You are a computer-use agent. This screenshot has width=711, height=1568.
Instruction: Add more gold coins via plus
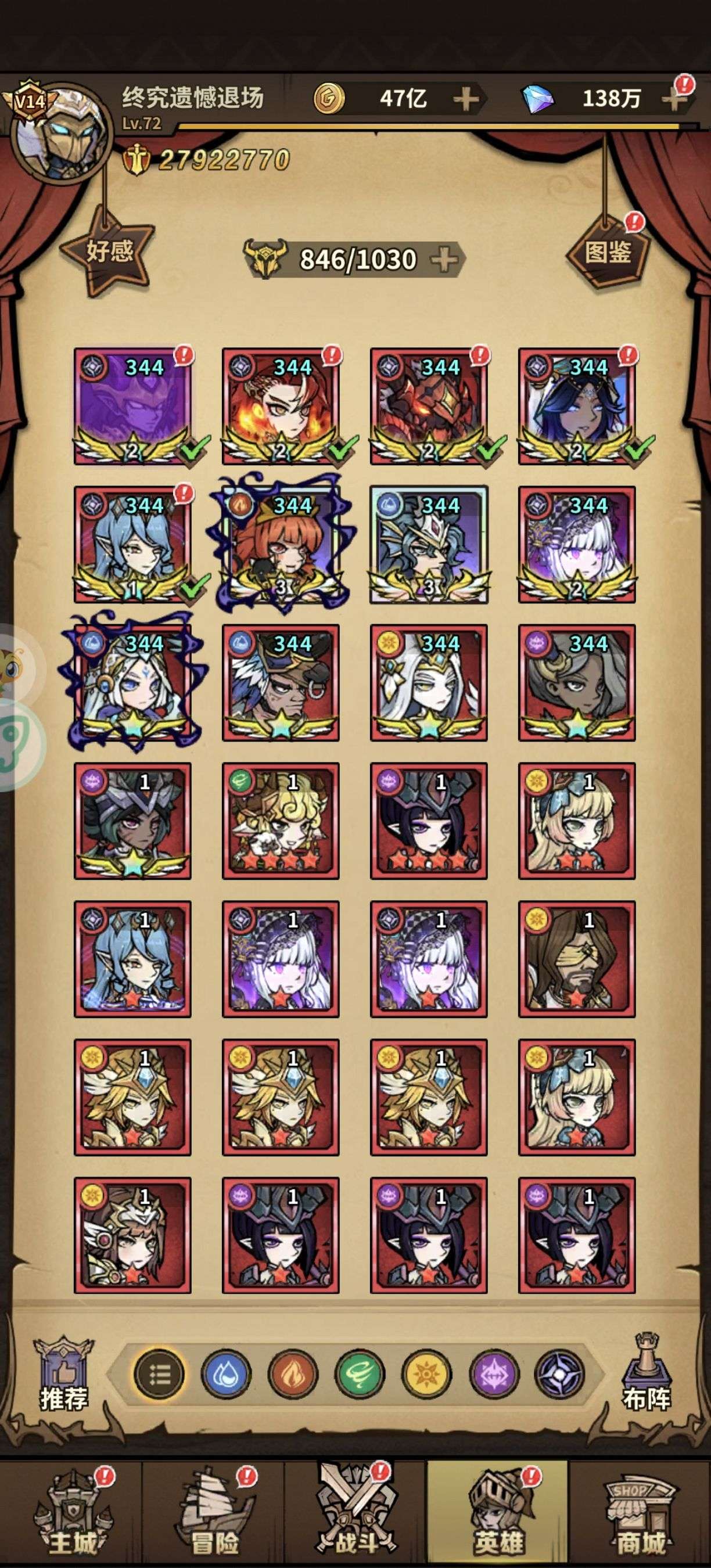[x=466, y=99]
